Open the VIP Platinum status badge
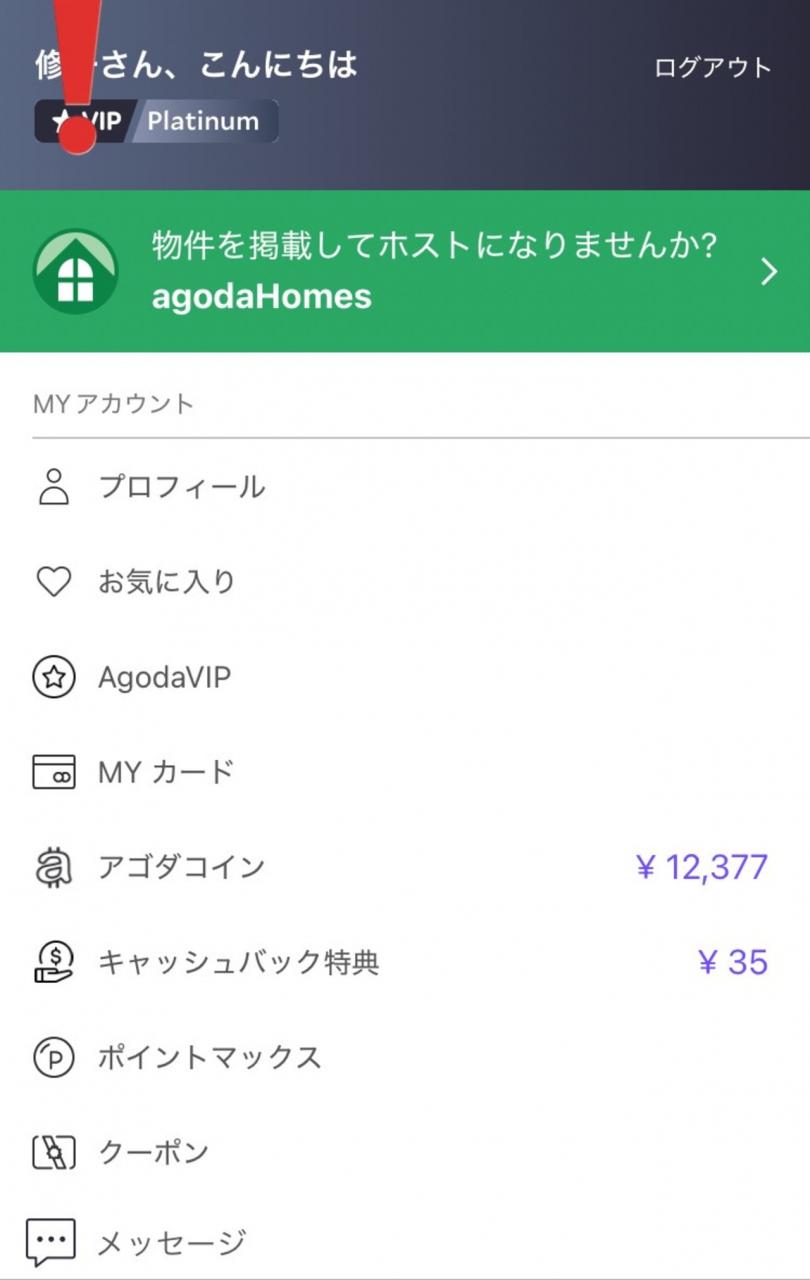Image resolution: width=810 pixels, height=1280 pixels. 156,122
